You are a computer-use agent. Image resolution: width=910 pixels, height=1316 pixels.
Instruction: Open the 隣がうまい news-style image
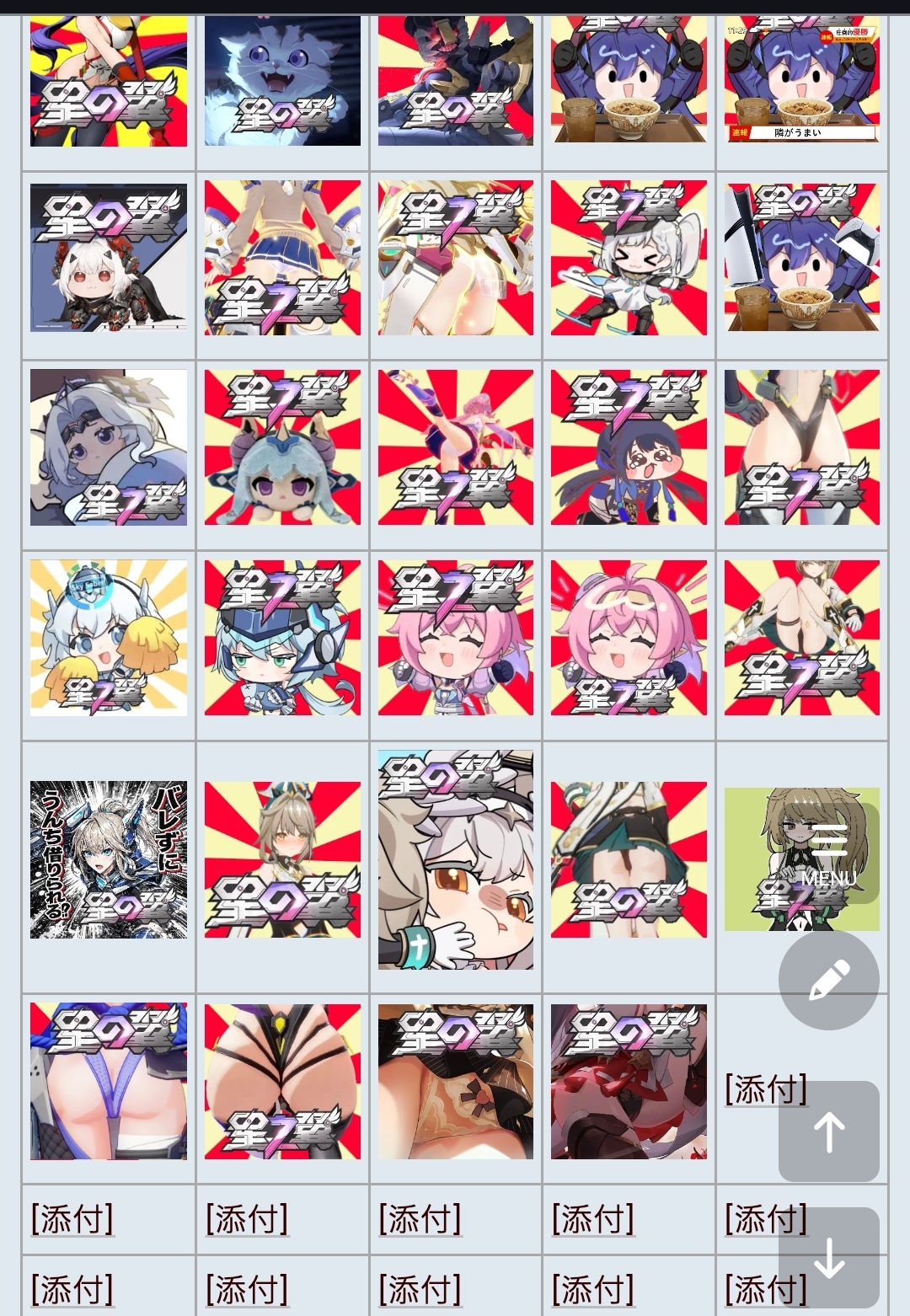point(801,81)
